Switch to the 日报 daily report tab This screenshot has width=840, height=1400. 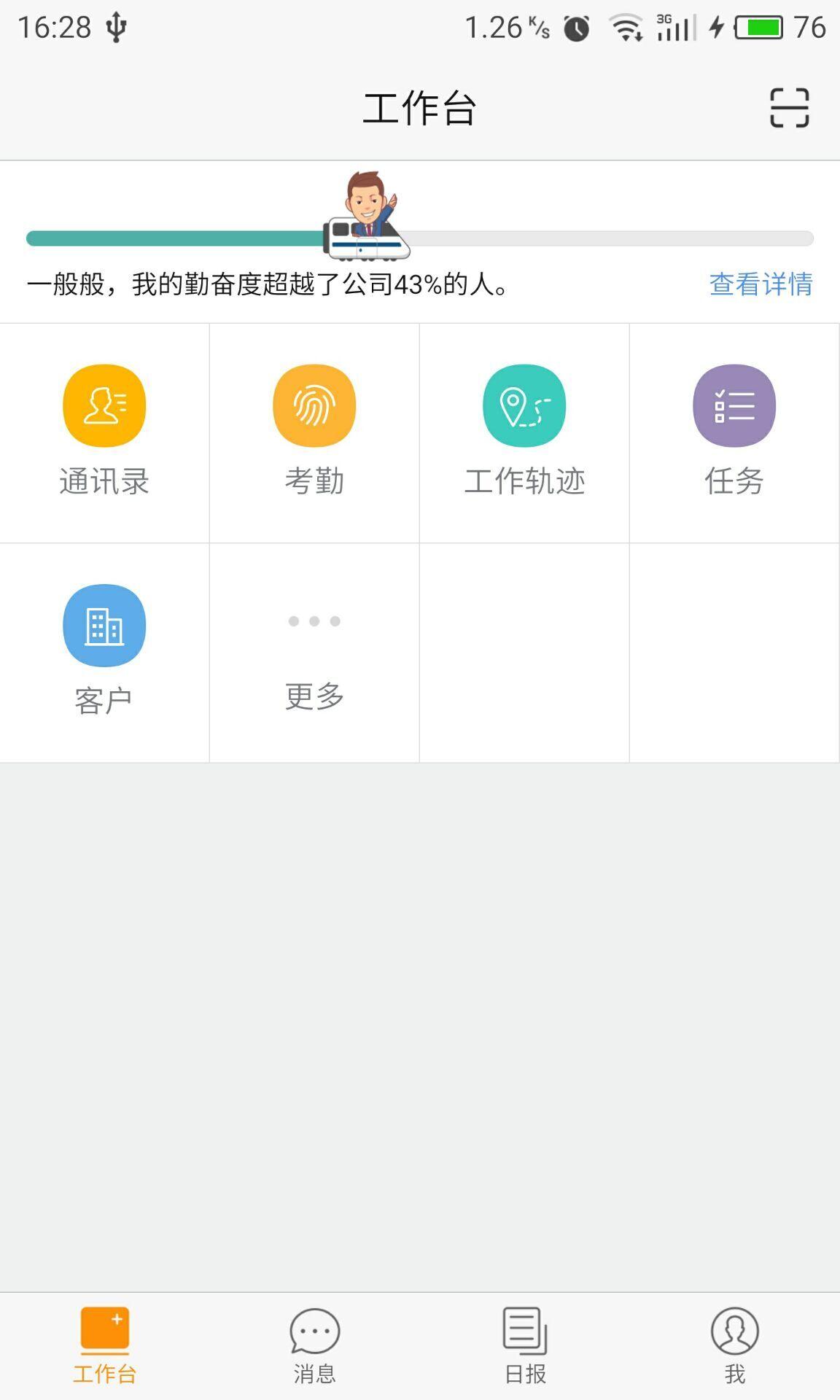tap(525, 1346)
